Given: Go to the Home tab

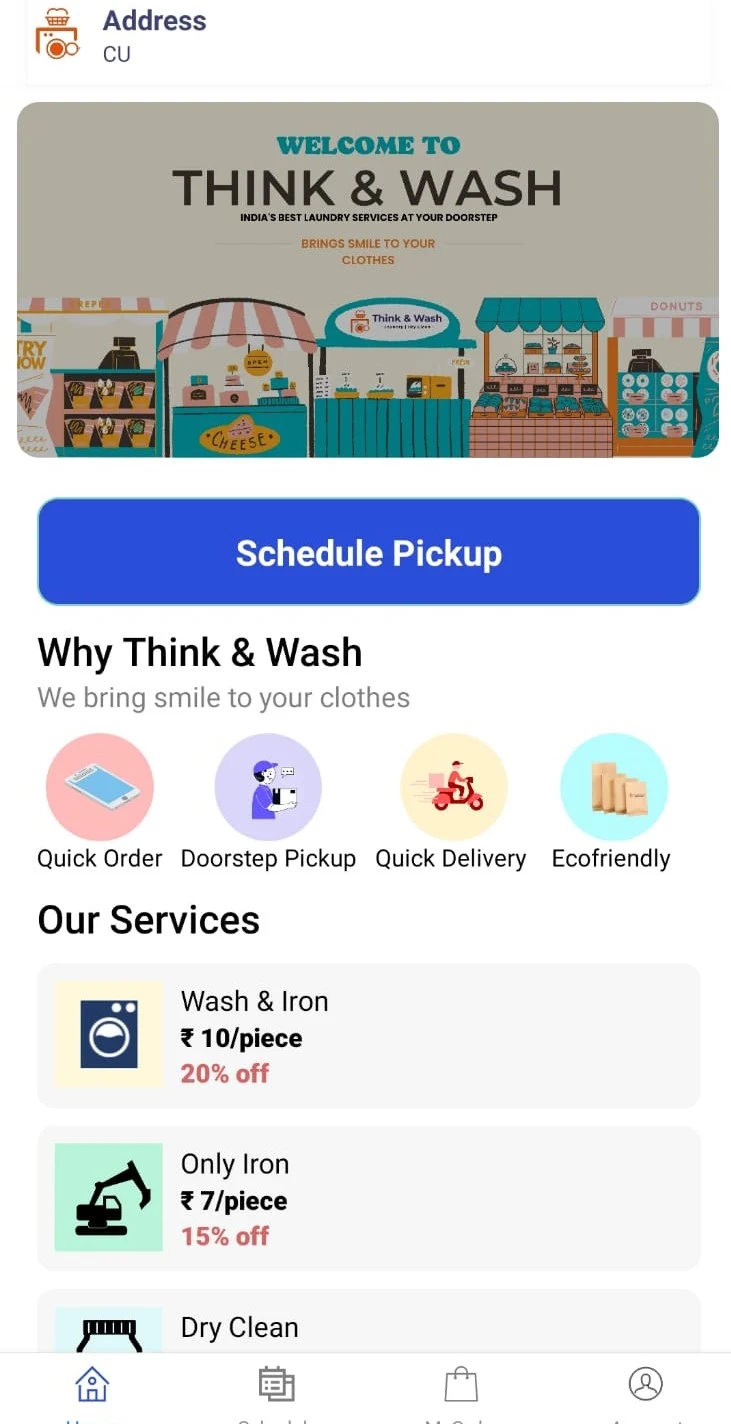Looking at the screenshot, I should 92,1388.
